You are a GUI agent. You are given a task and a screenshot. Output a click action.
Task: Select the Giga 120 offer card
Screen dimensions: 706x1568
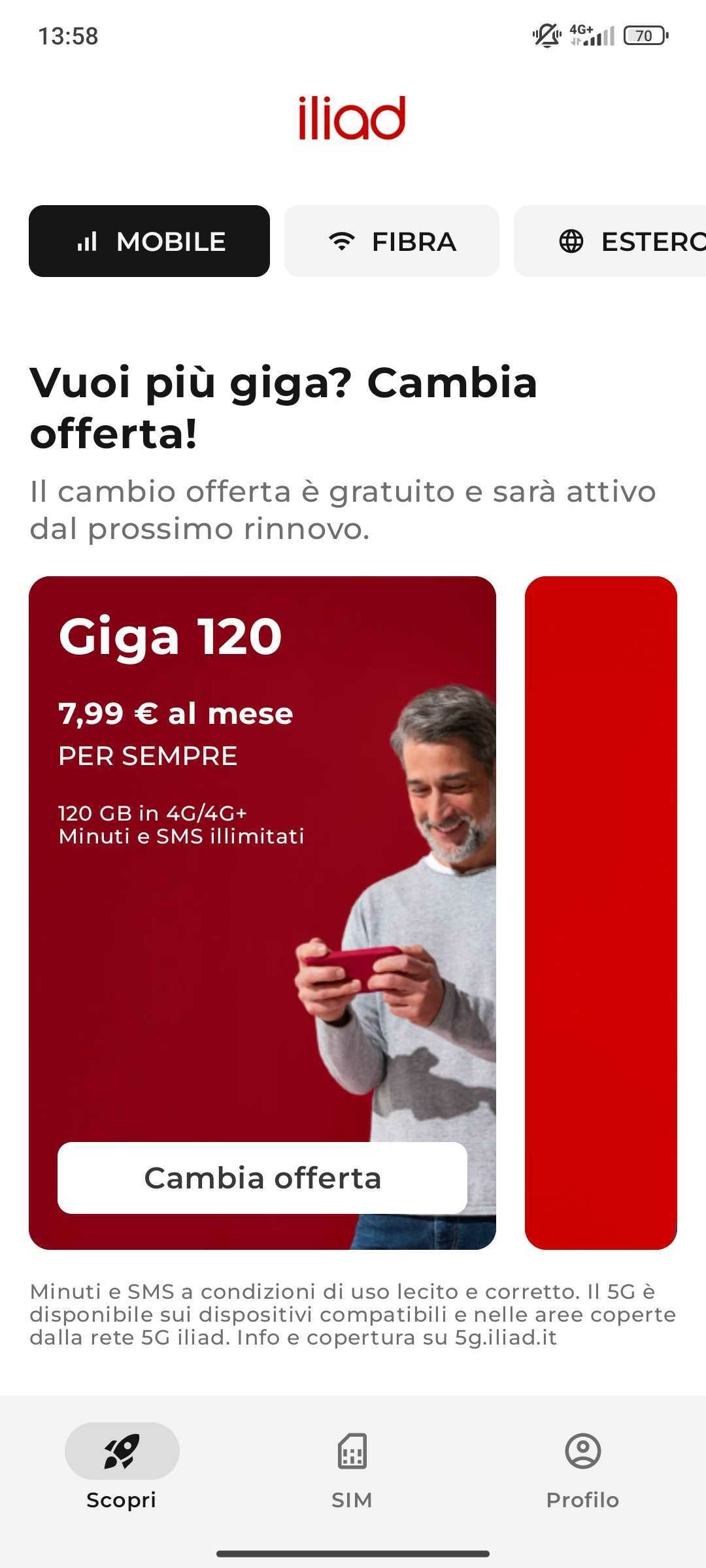pyautogui.click(x=261, y=915)
